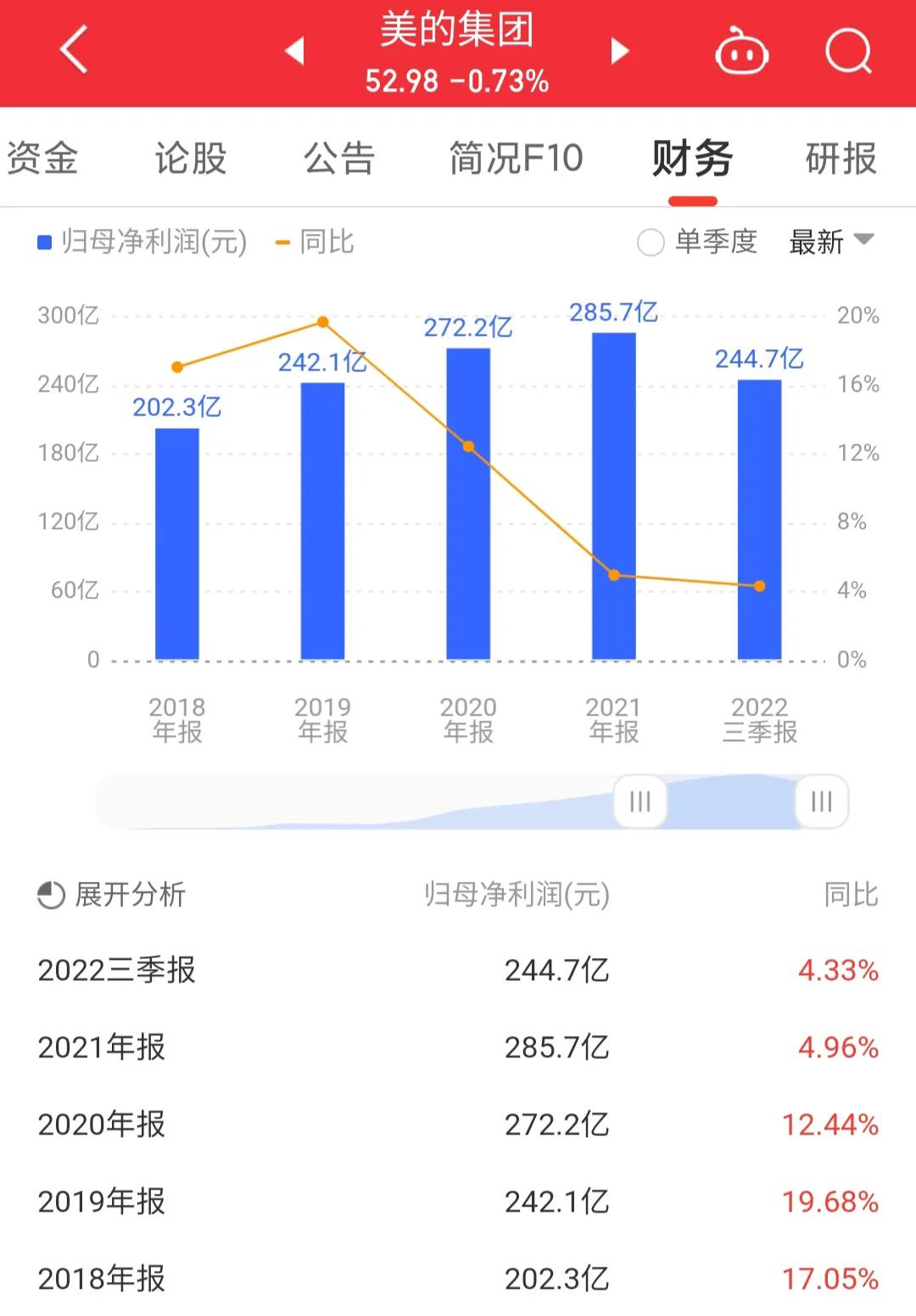
Task: Toggle the 同比 series visibility
Action: (x=331, y=242)
